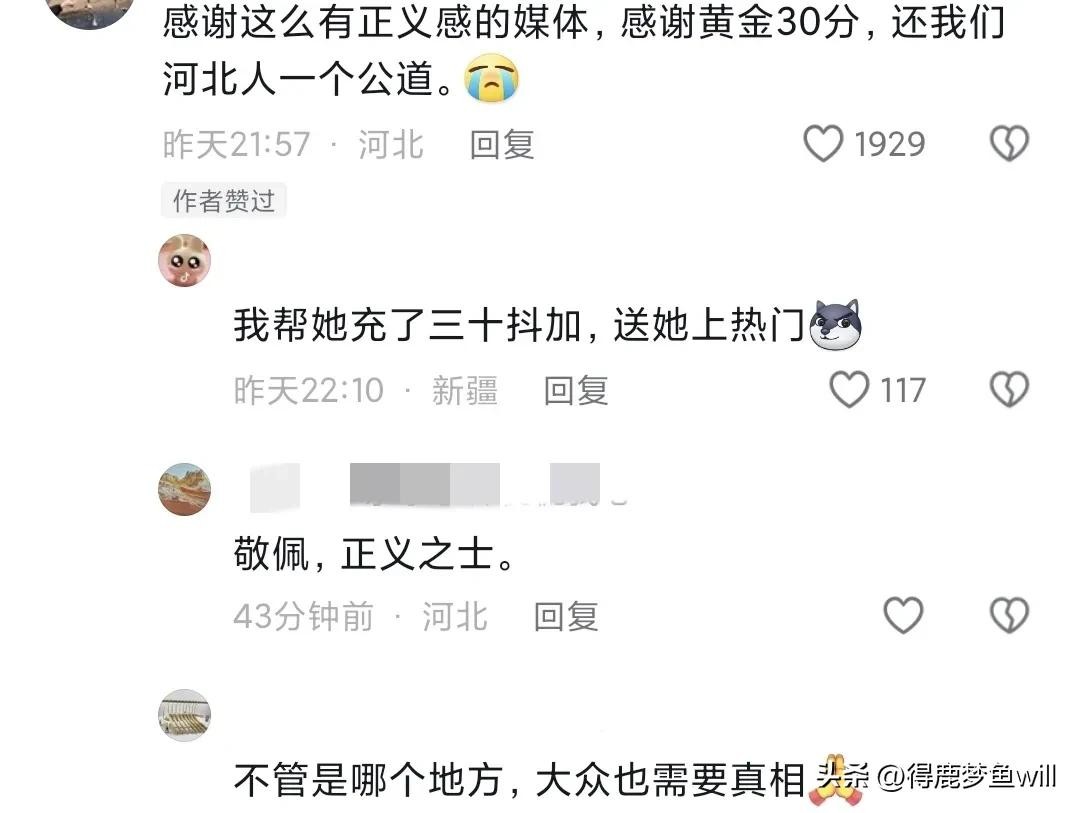Open profile of the 大众也需要真相 commenter
This screenshot has width=1080, height=813.
[x=185, y=715]
